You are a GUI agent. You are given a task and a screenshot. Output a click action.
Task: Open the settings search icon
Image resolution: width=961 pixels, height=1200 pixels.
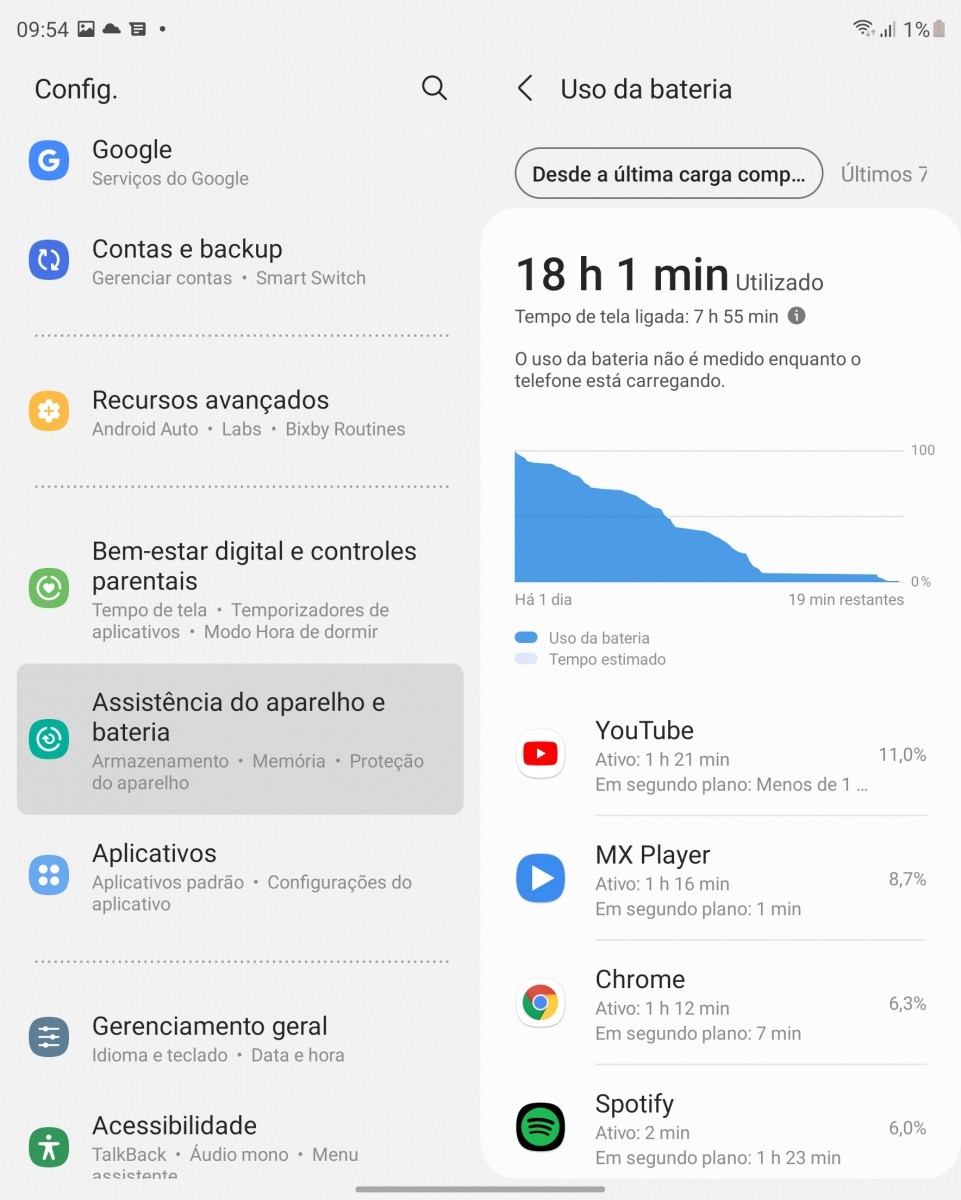click(x=434, y=88)
